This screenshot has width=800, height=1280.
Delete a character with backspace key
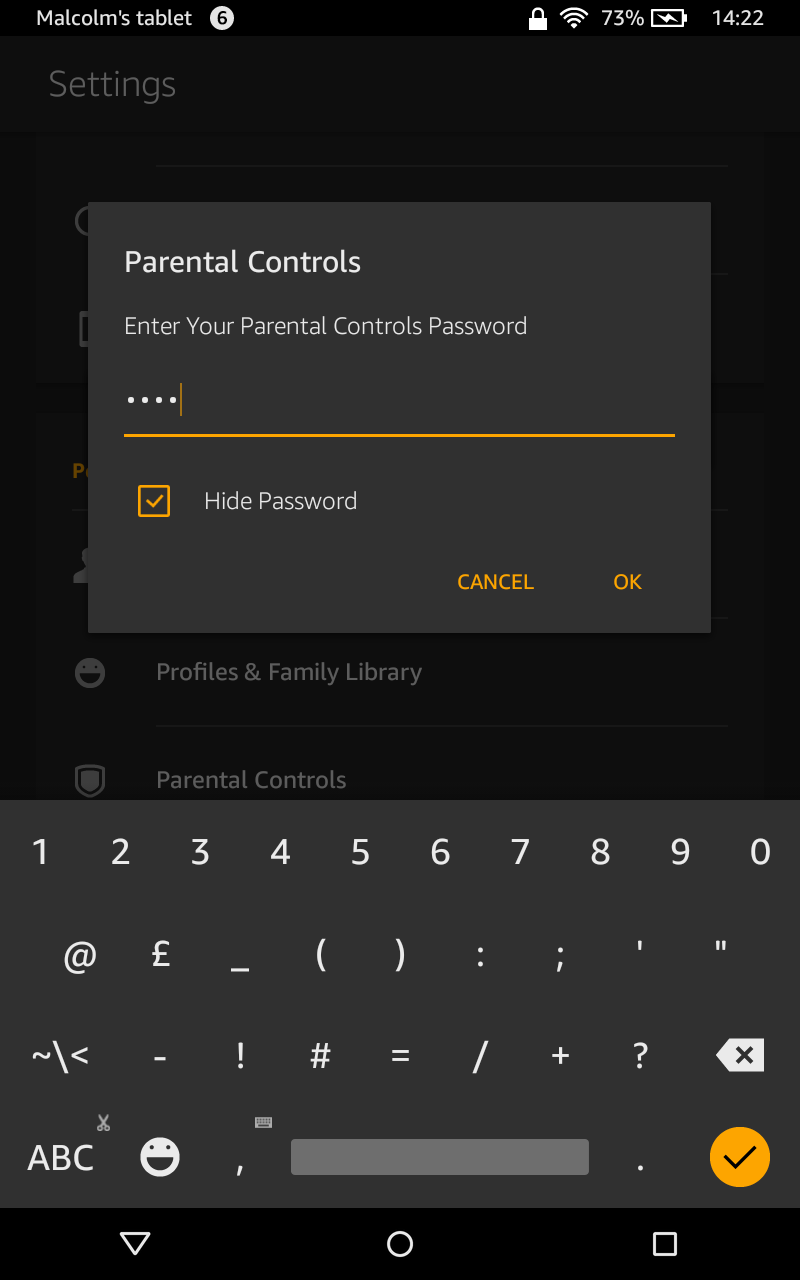[x=739, y=1055]
